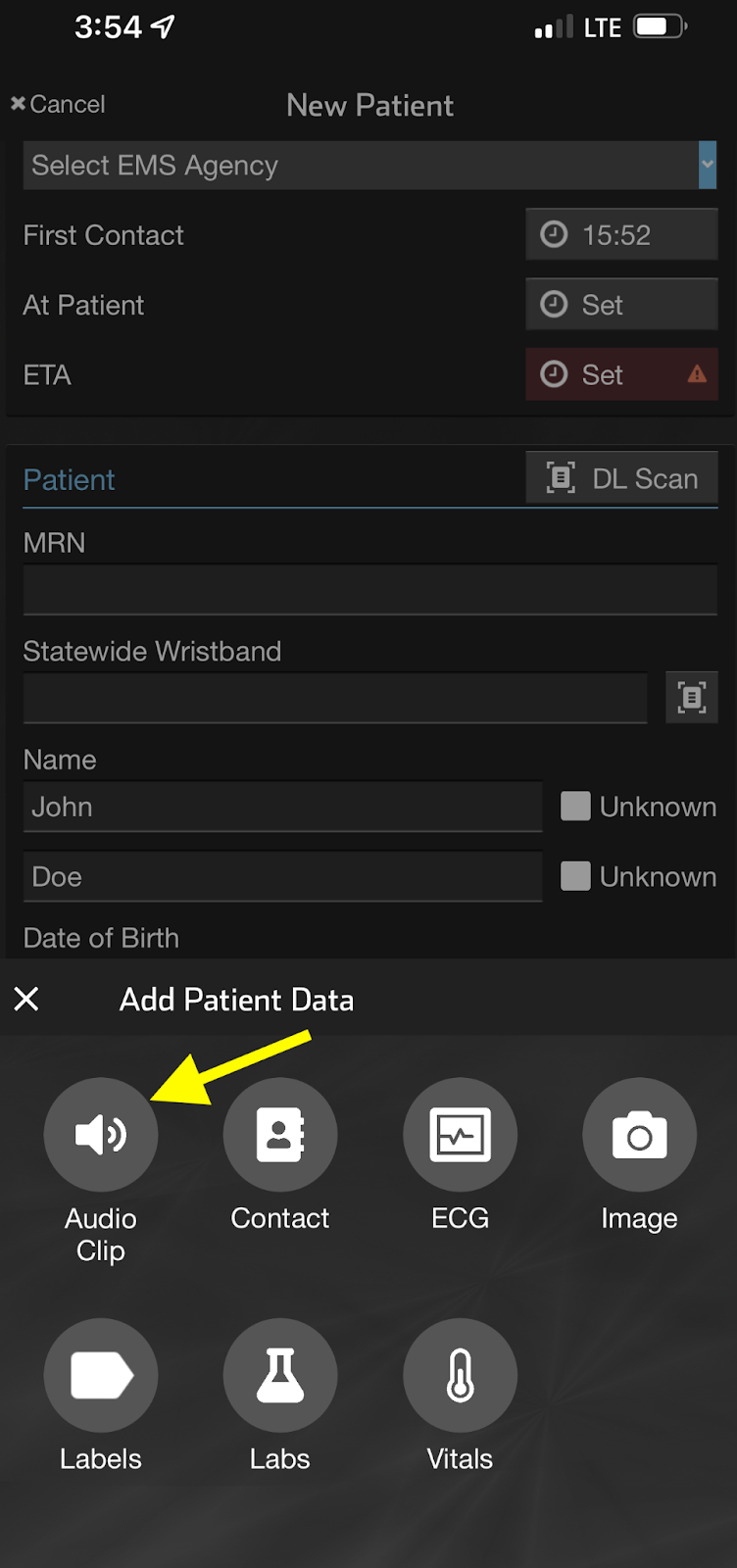
Task: Add an ECG
Action: click(x=460, y=1135)
